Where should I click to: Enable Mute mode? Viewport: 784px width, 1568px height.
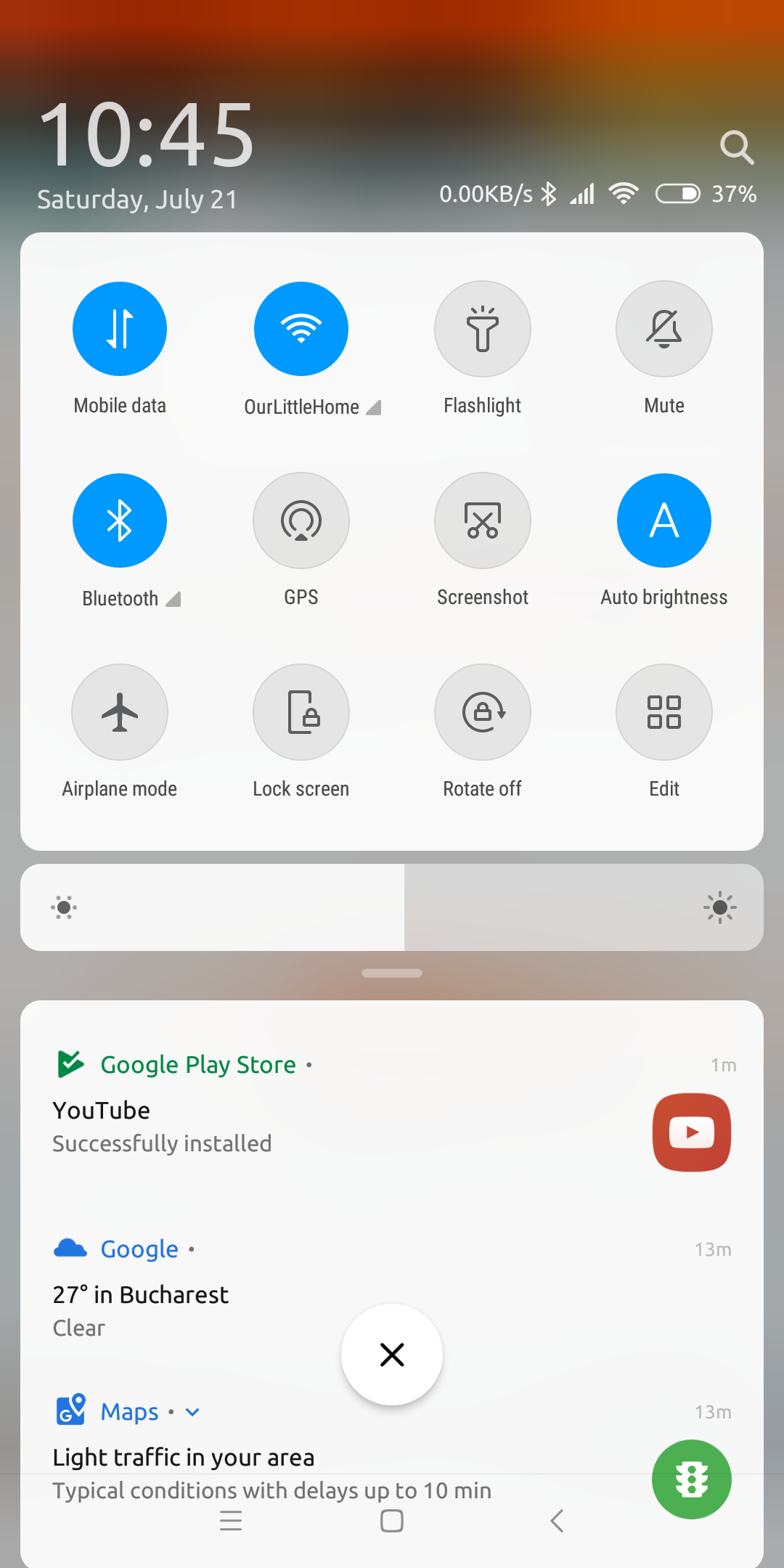[664, 329]
